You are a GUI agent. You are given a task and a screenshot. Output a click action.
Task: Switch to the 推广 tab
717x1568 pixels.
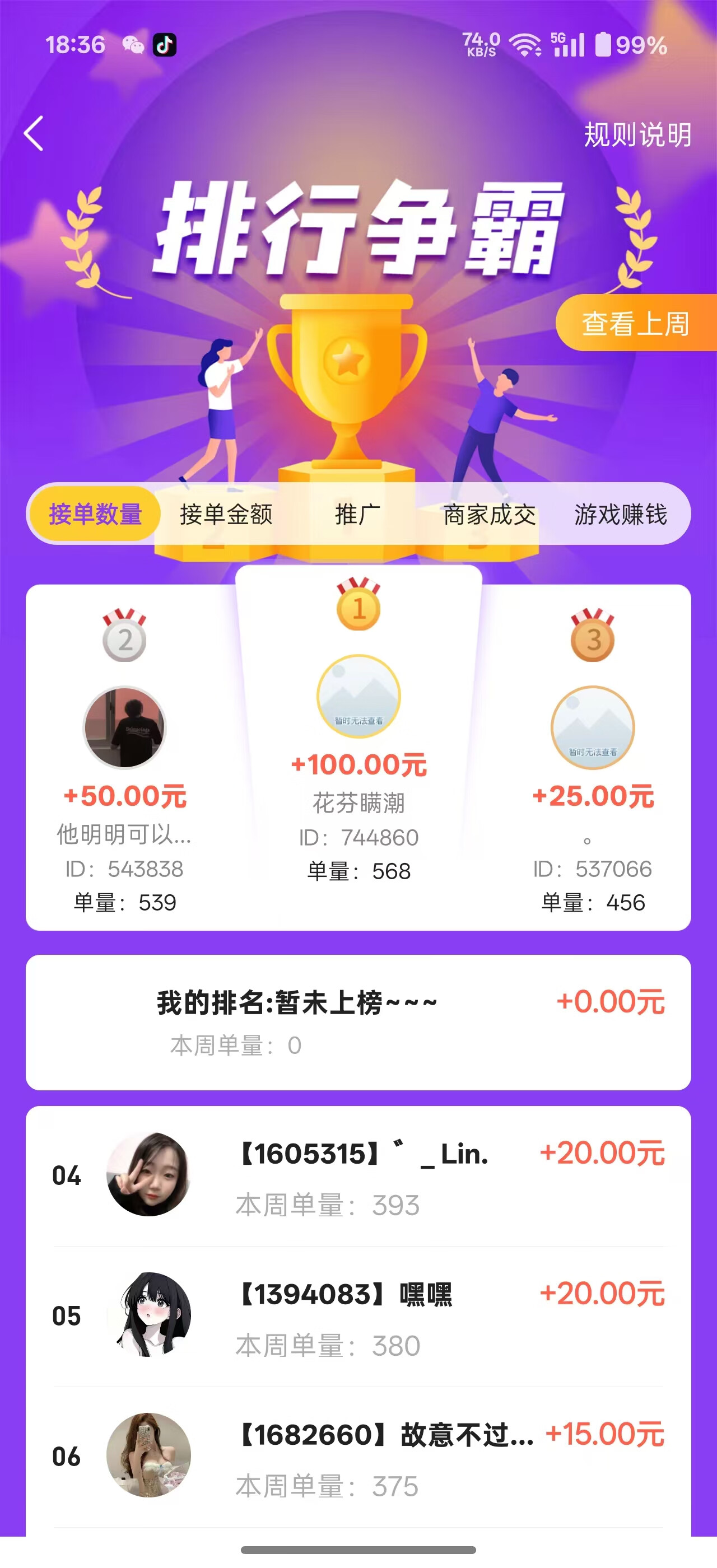(357, 514)
